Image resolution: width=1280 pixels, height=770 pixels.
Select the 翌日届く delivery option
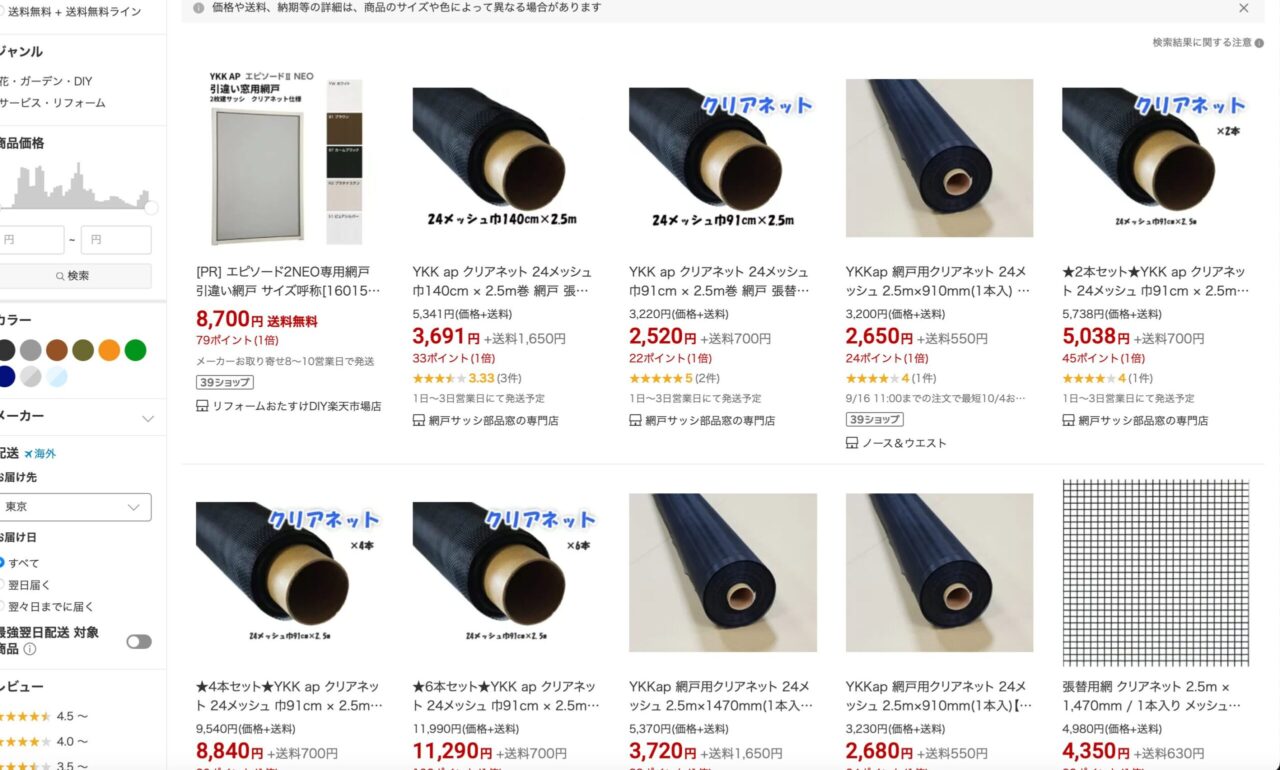tap(28, 585)
